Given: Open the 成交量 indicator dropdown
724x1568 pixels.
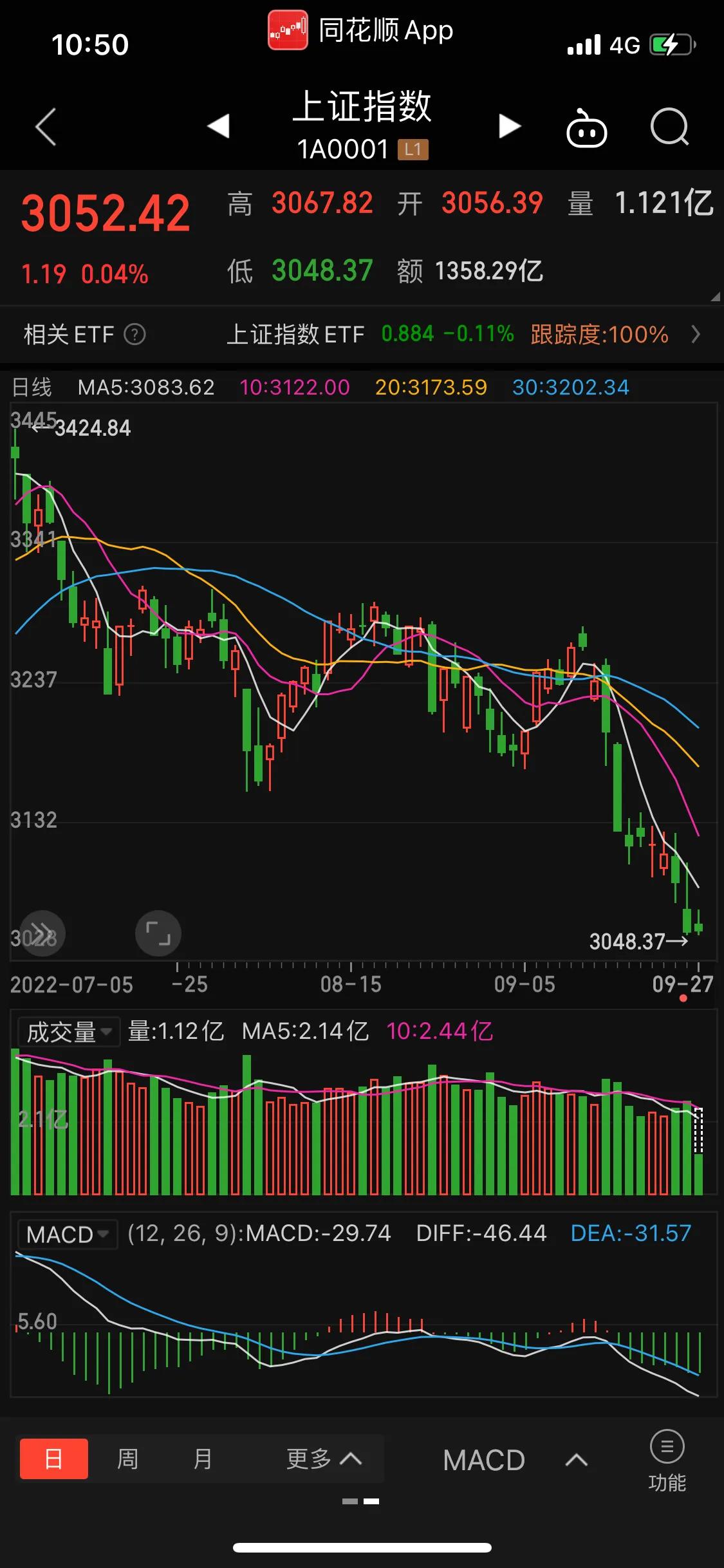Looking at the screenshot, I should [68, 1032].
